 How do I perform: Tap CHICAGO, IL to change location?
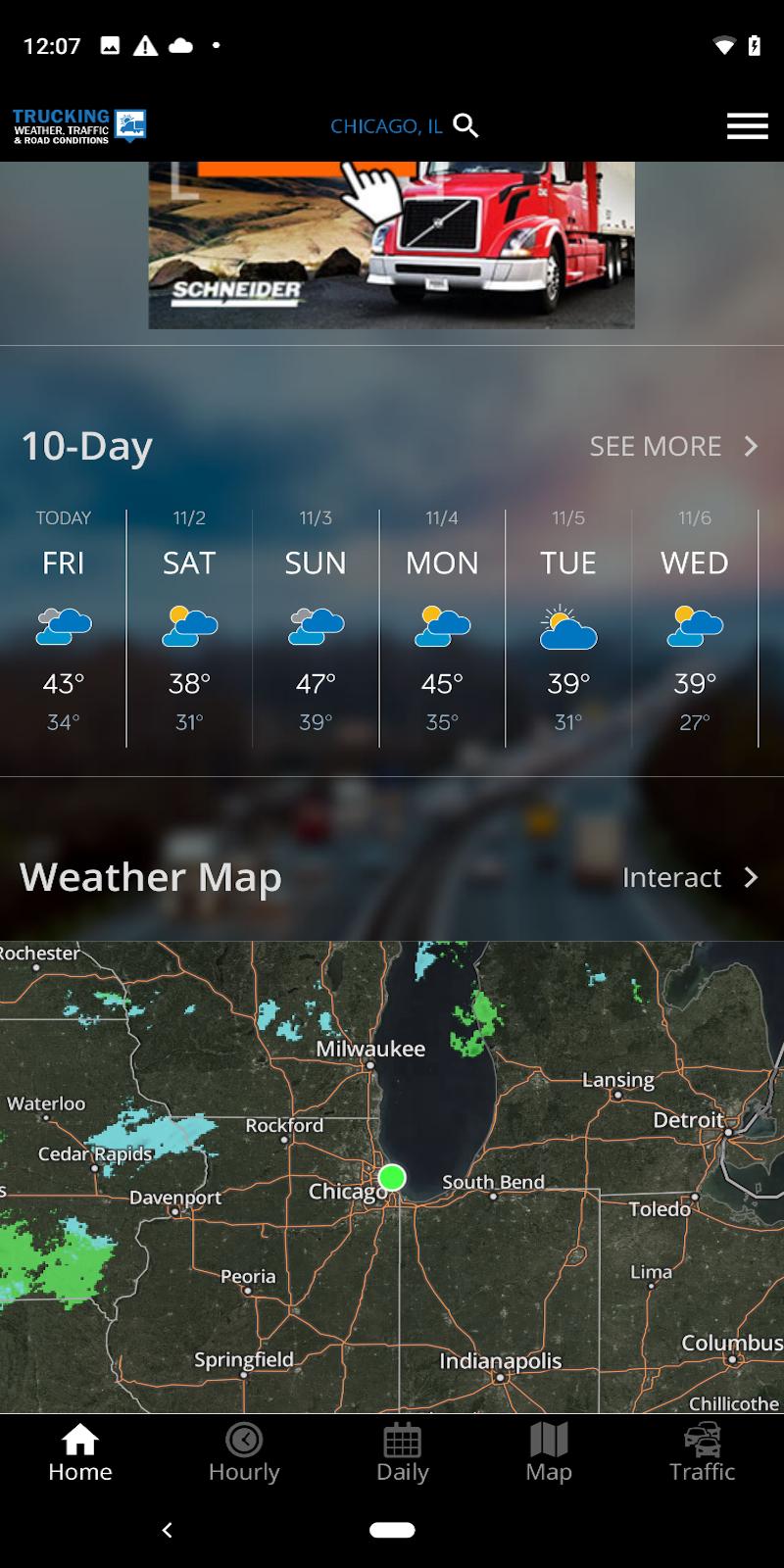(388, 125)
